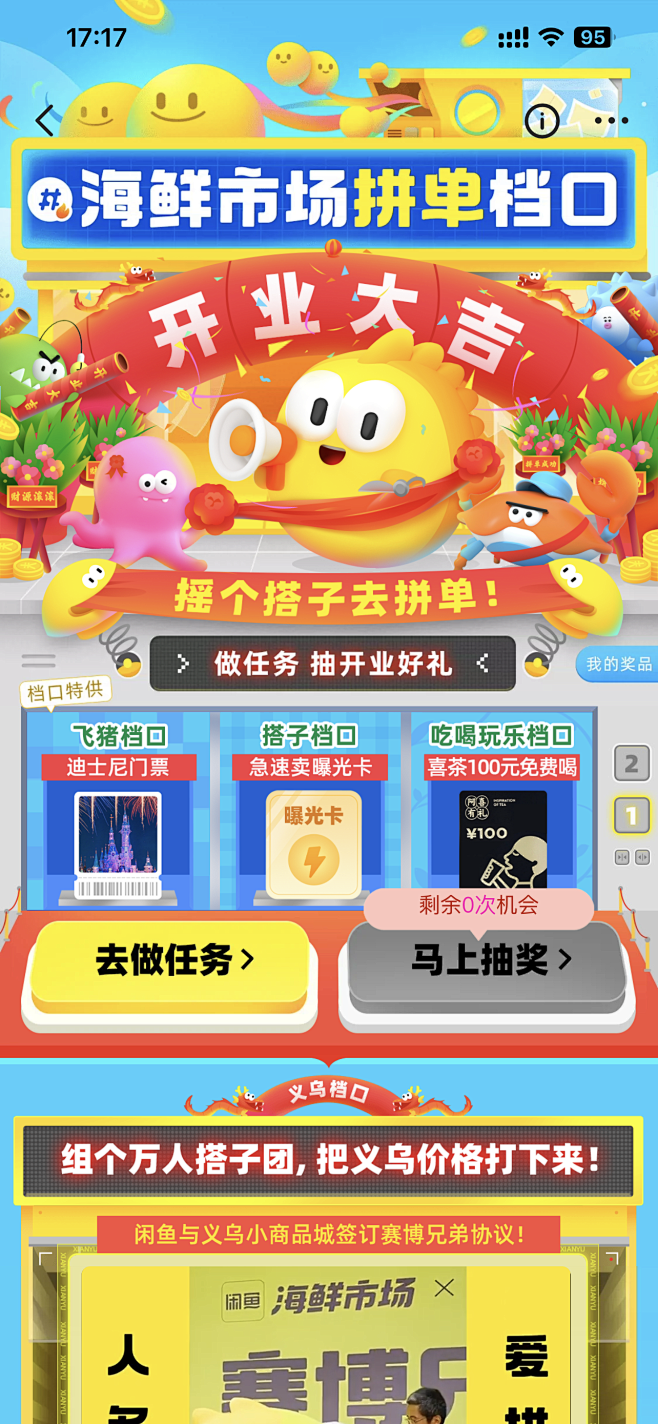Open the info icon in header

point(542,121)
